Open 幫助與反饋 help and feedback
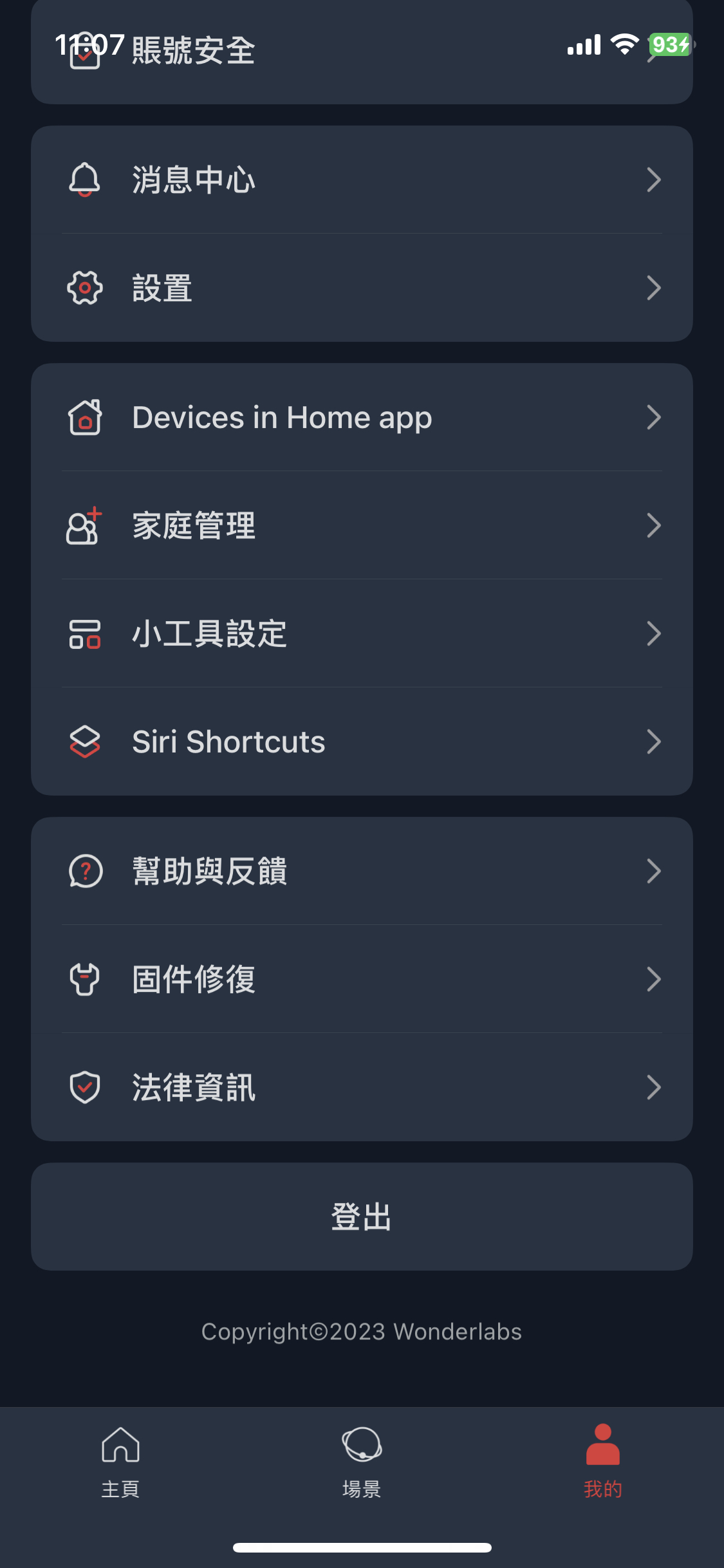Image resolution: width=724 pixels, height=1568 pixels. (x=362, y=871)
